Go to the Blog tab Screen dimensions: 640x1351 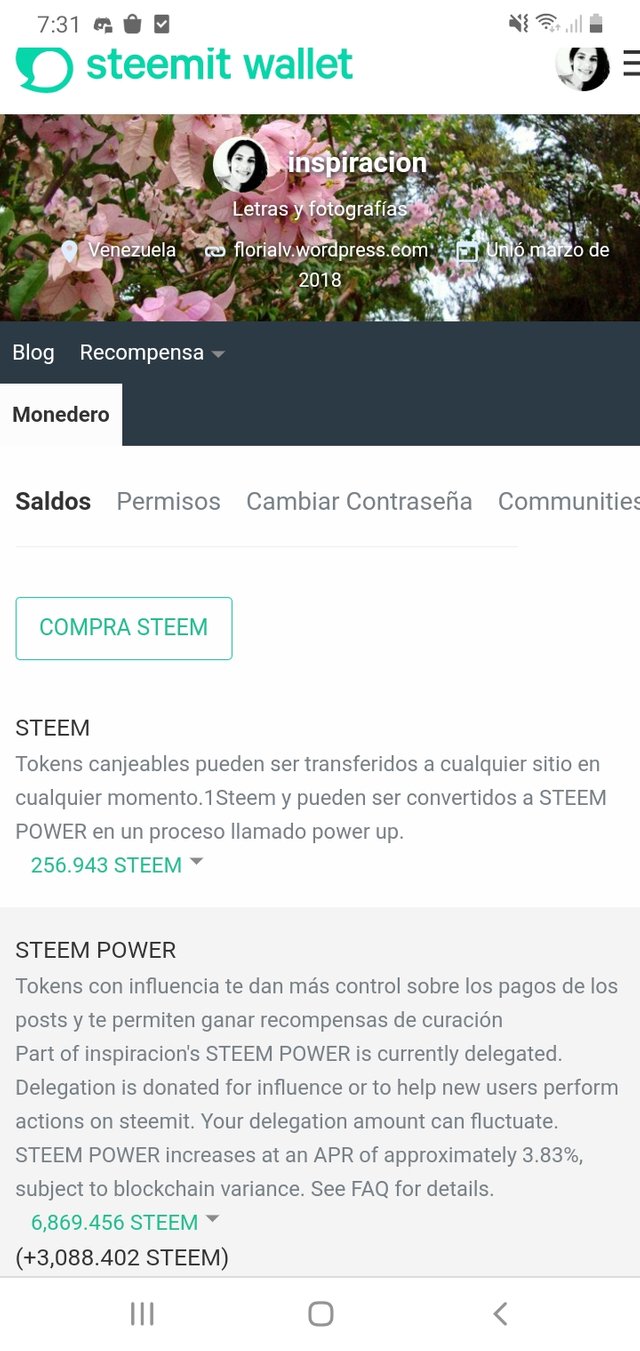pos(33,353)
